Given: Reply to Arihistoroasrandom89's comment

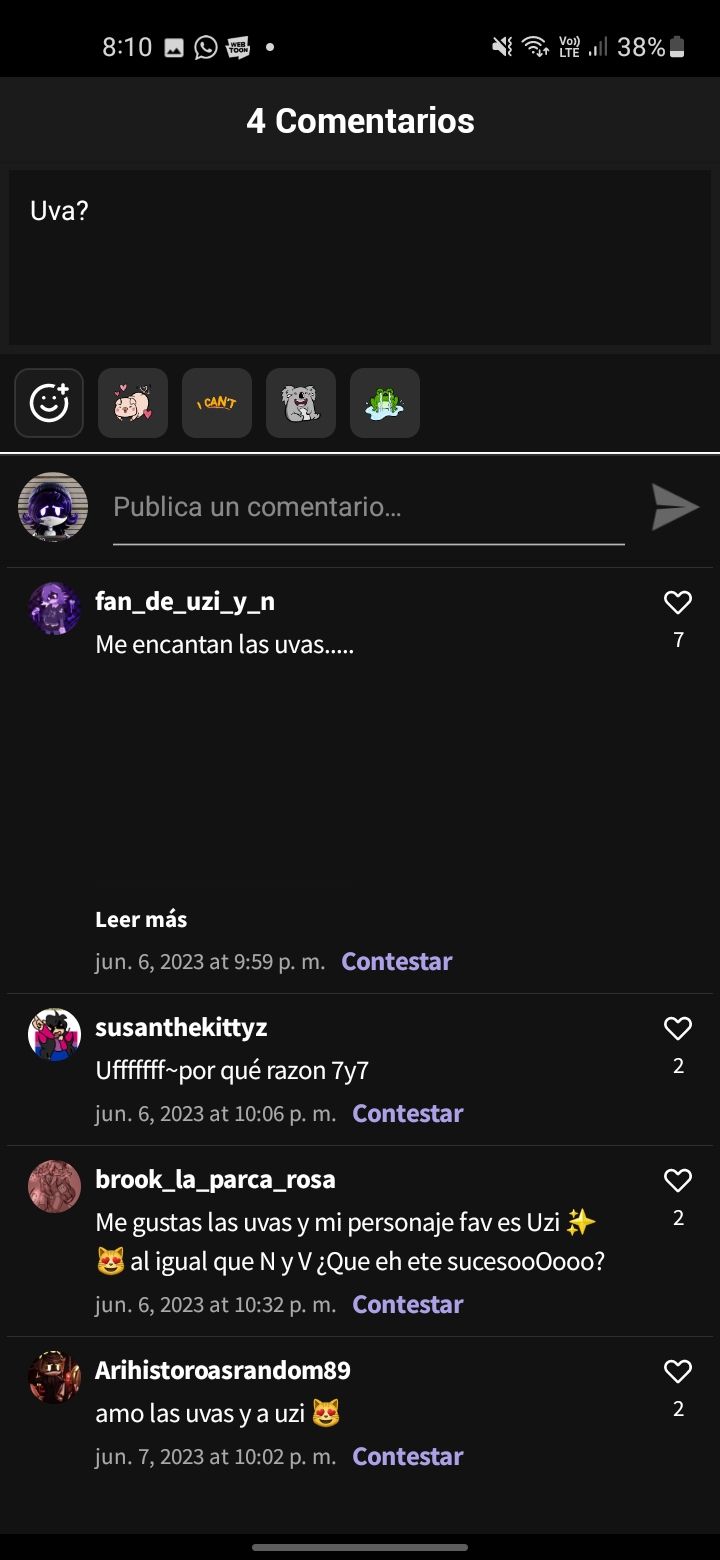Looking at the screenshot, I should (408, 1456).
